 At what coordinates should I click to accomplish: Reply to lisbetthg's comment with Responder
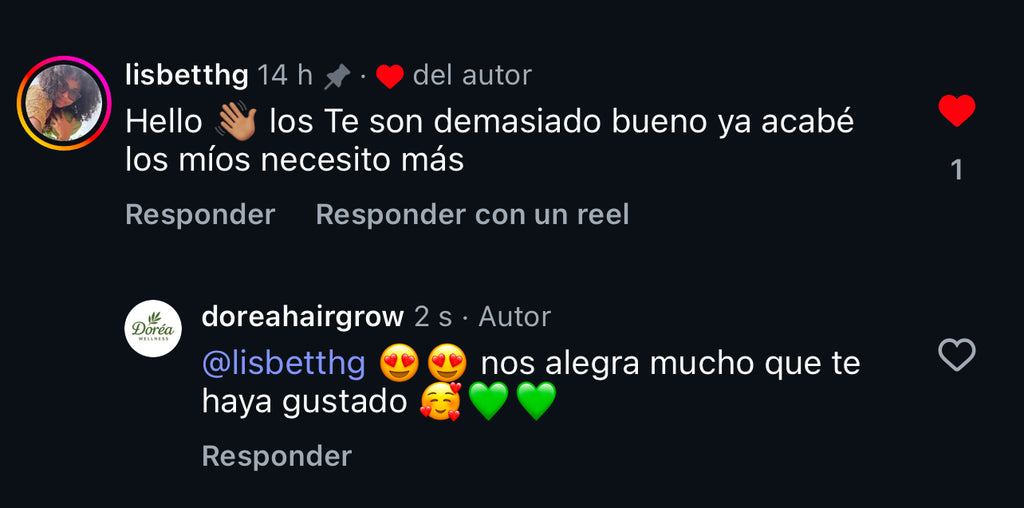pos(200,214)
